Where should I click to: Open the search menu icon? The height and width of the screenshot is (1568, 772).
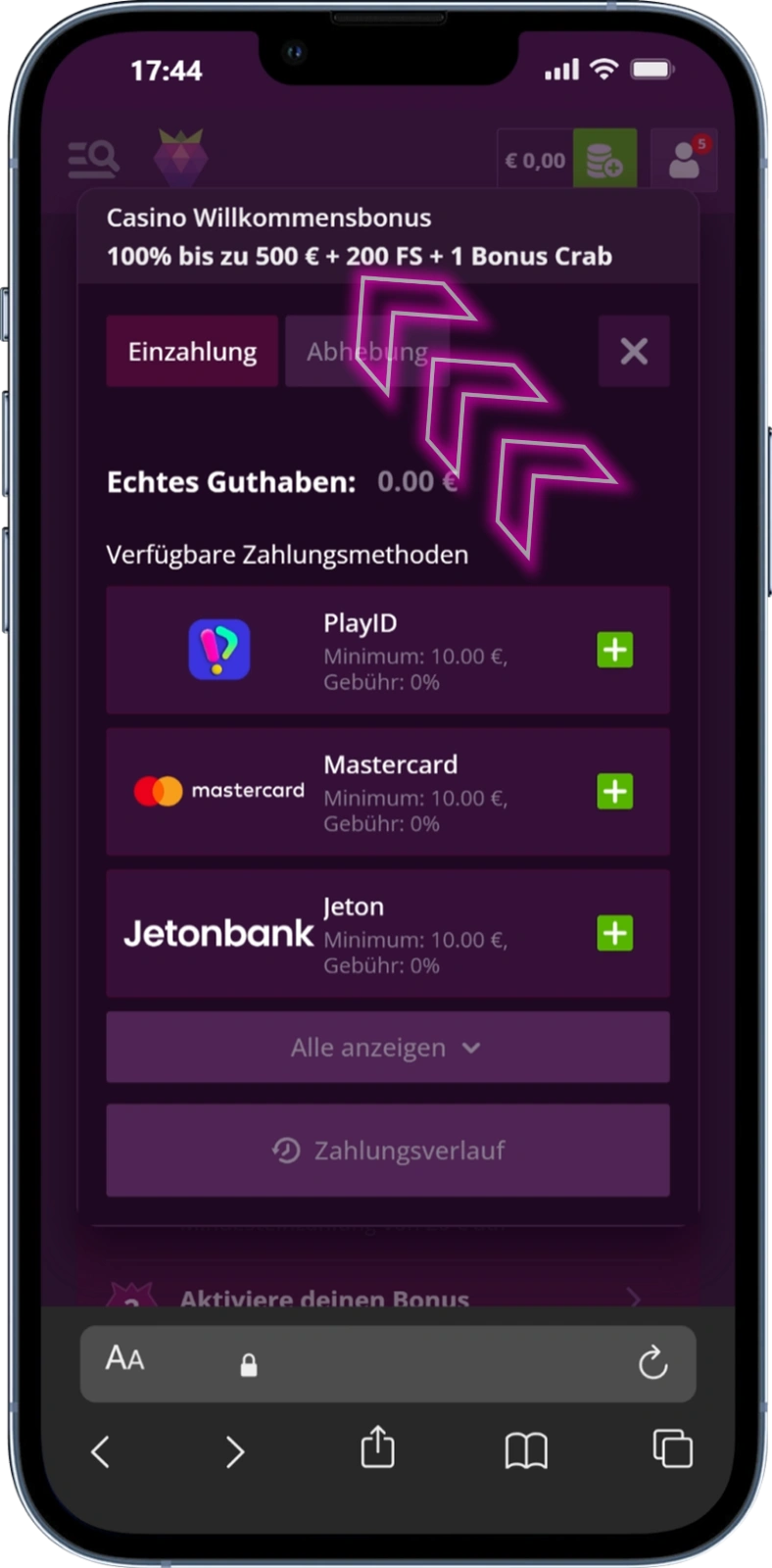(94, 158)
